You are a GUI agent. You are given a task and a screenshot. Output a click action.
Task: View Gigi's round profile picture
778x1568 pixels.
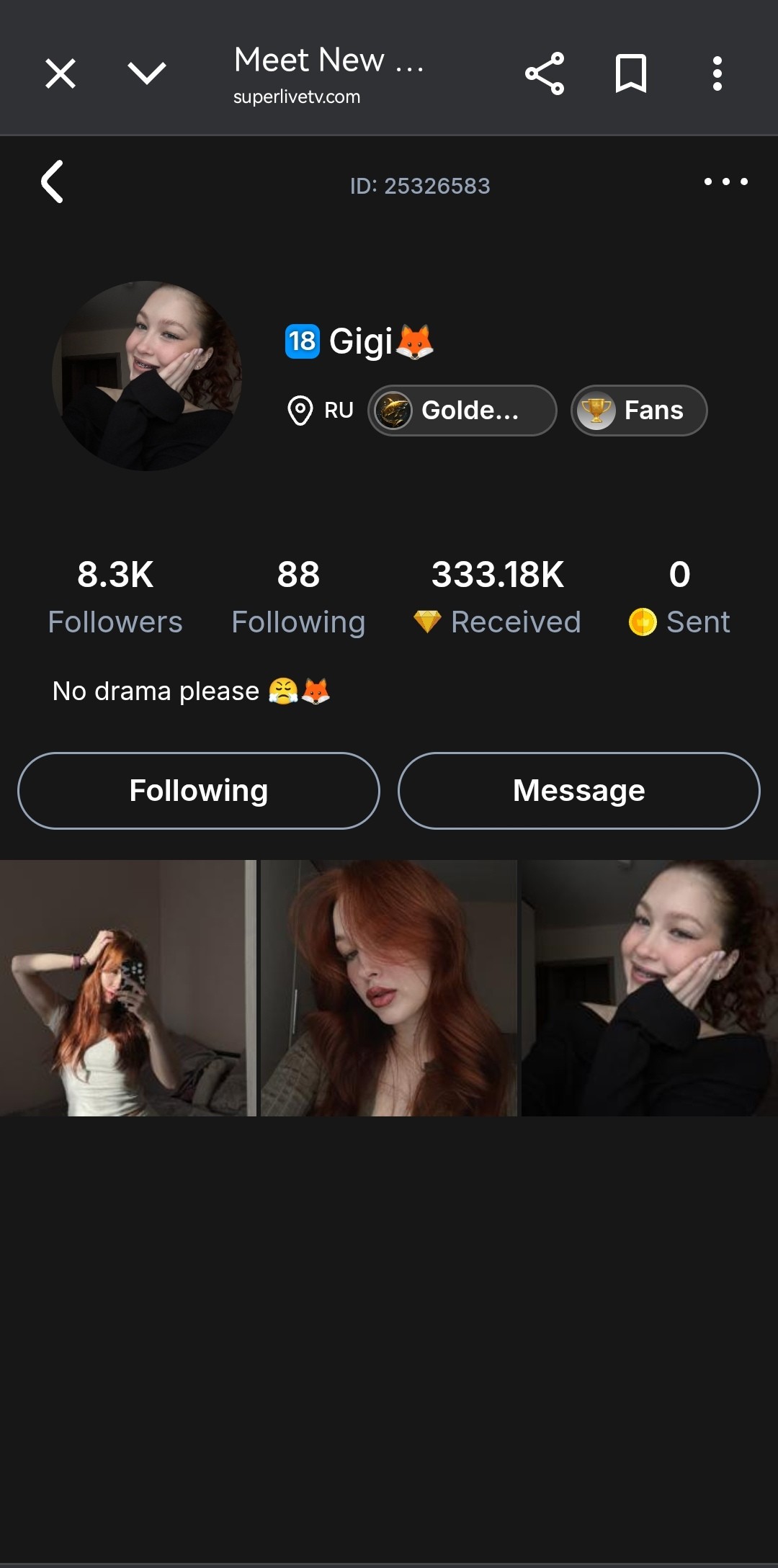(x=147, y=376)
